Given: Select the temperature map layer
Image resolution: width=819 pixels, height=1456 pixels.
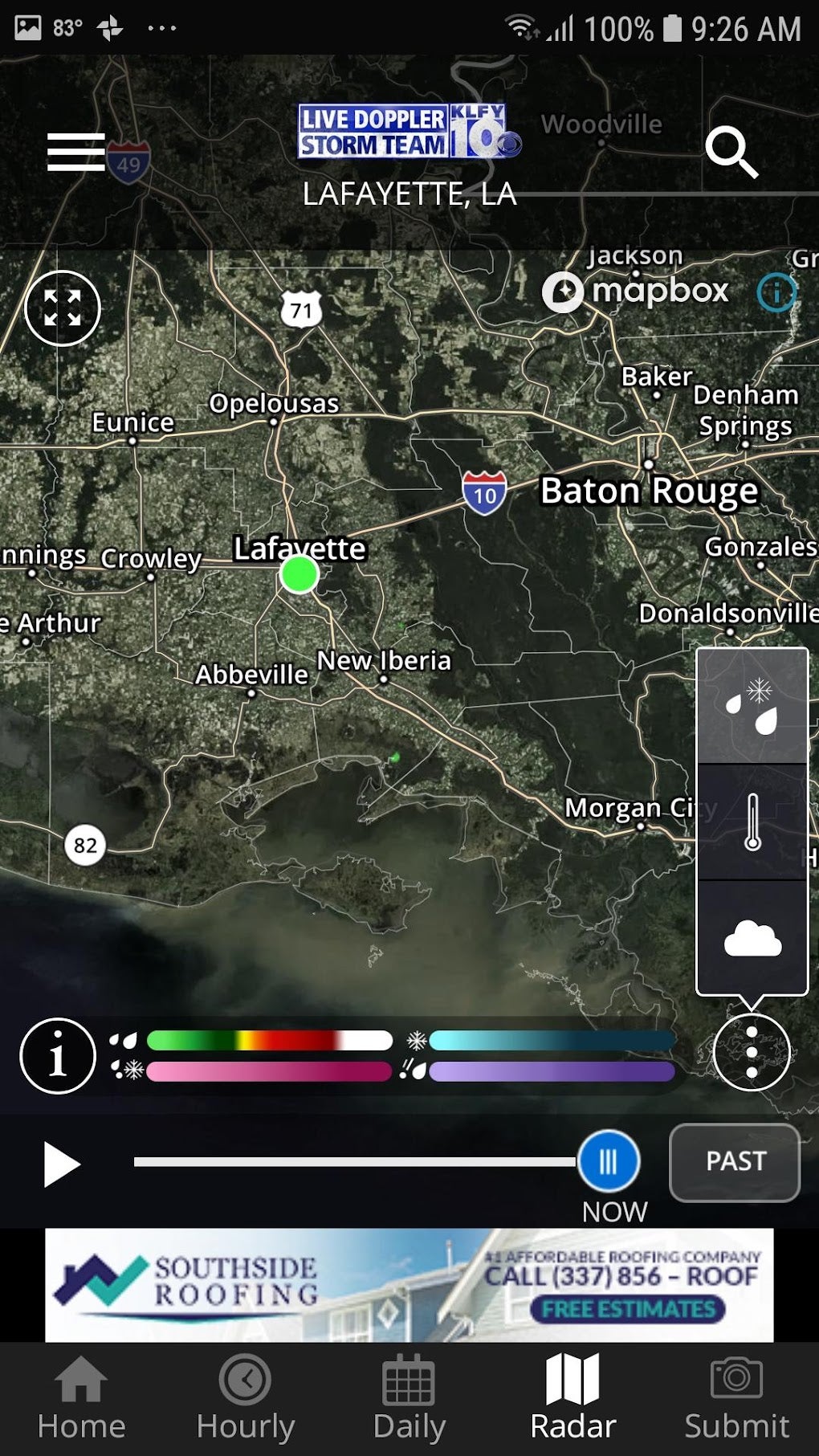Looking at the screenshot, I should pos(752,822).
